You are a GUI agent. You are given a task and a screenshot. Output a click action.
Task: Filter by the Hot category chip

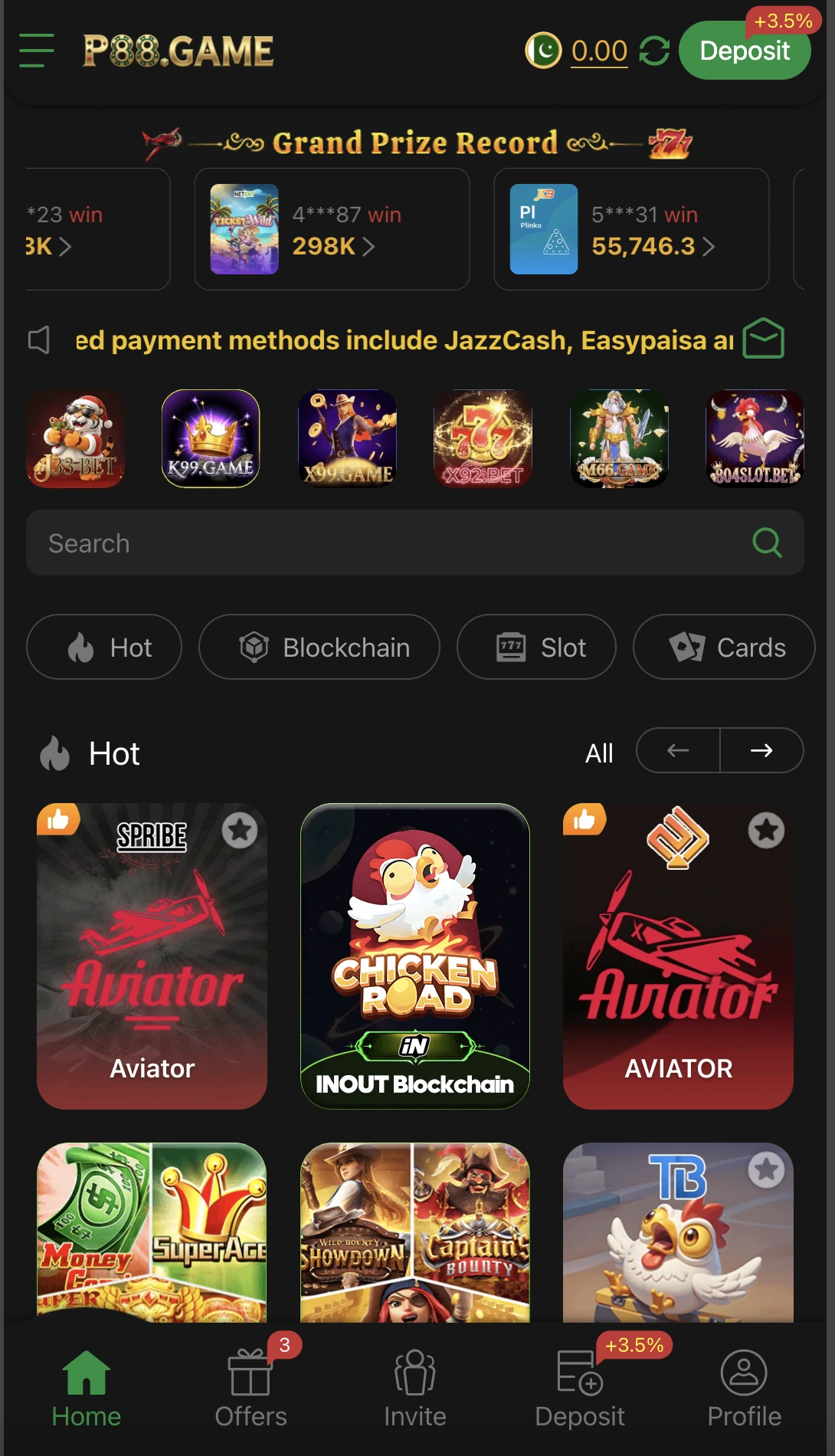(x=104, y=648)
